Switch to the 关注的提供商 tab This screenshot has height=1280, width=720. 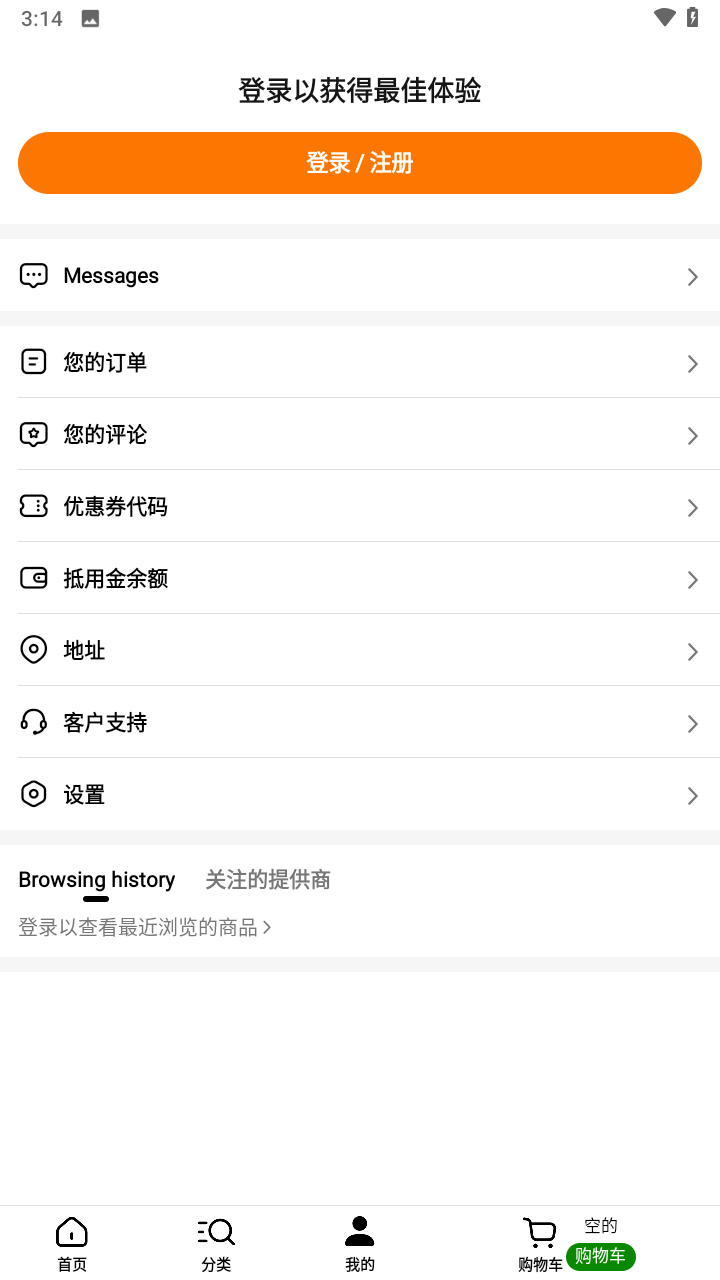point(268,880)
